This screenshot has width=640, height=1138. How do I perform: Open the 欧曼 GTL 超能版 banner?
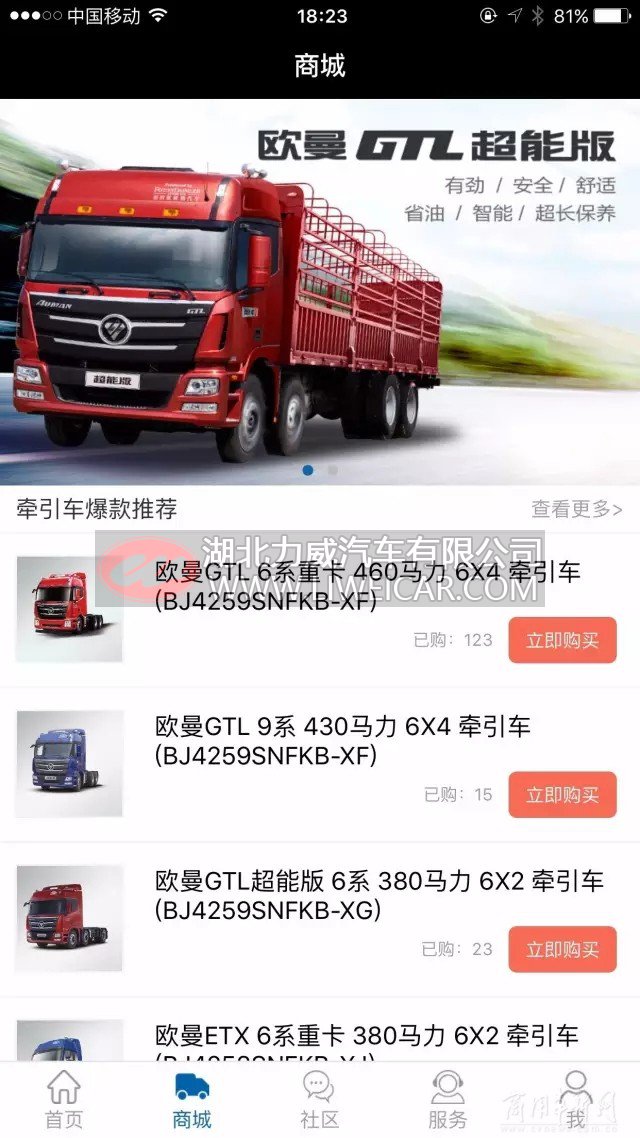(320, 292)
